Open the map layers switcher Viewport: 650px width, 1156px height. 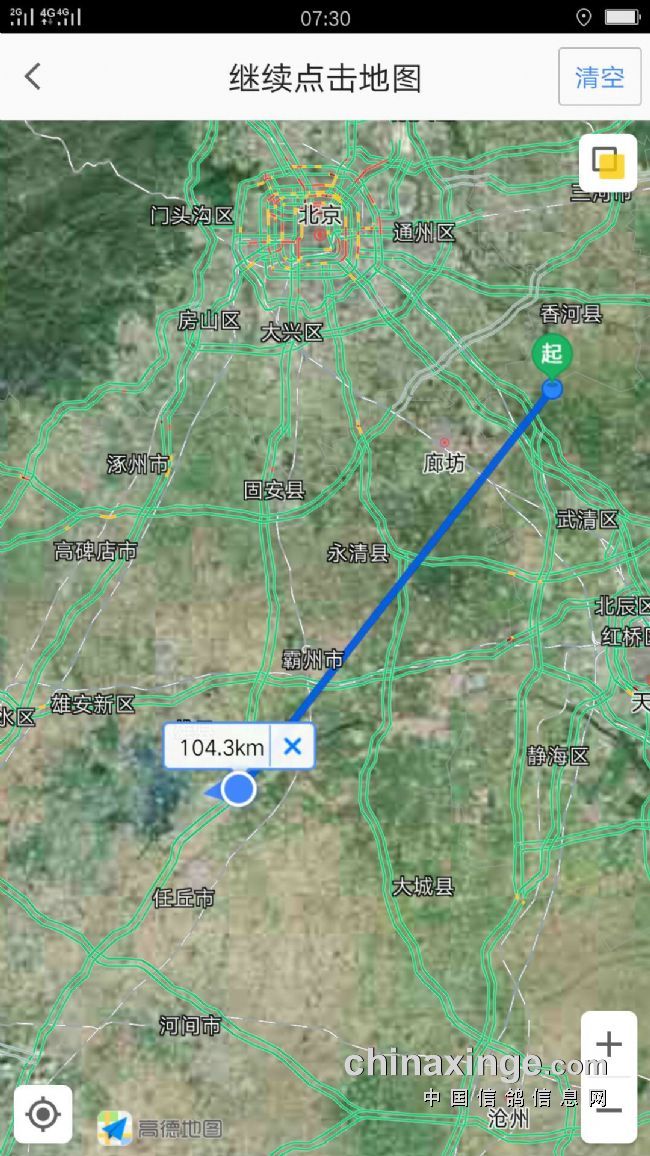coord(608,162)
